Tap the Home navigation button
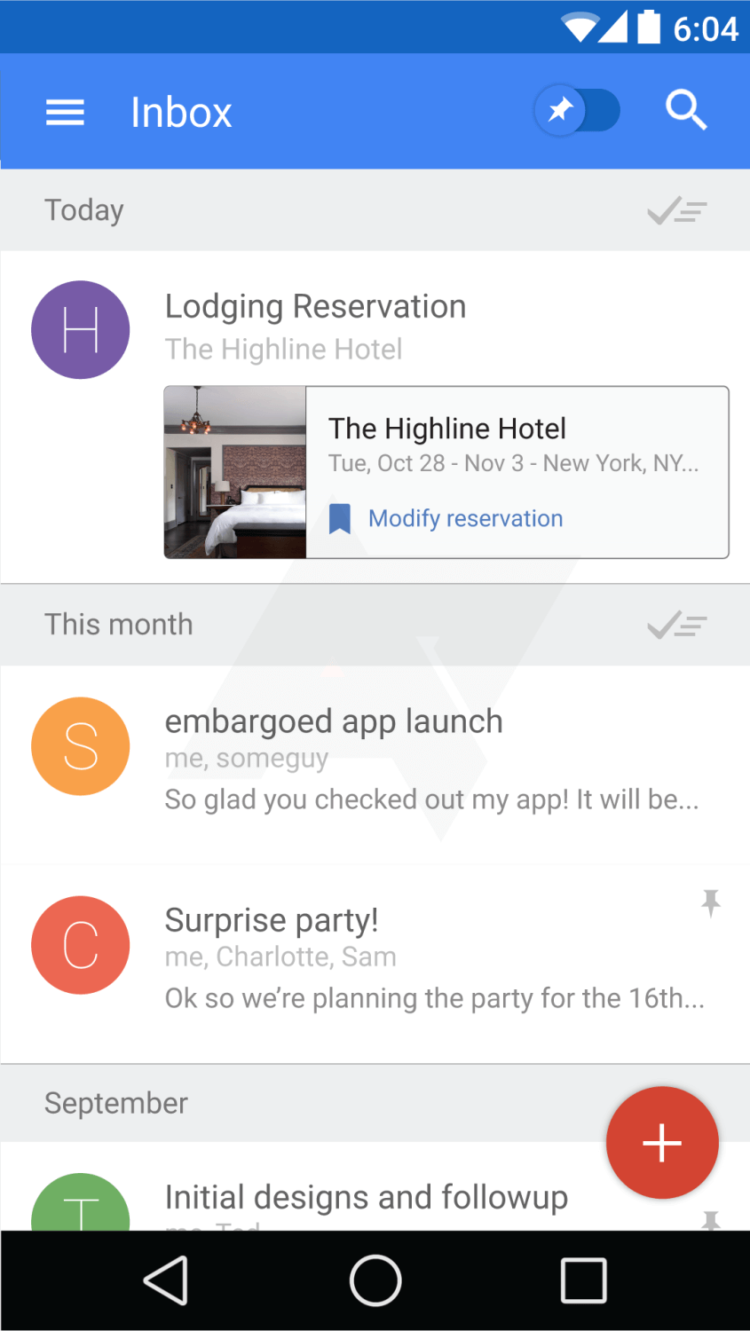 click(375, 1280)
